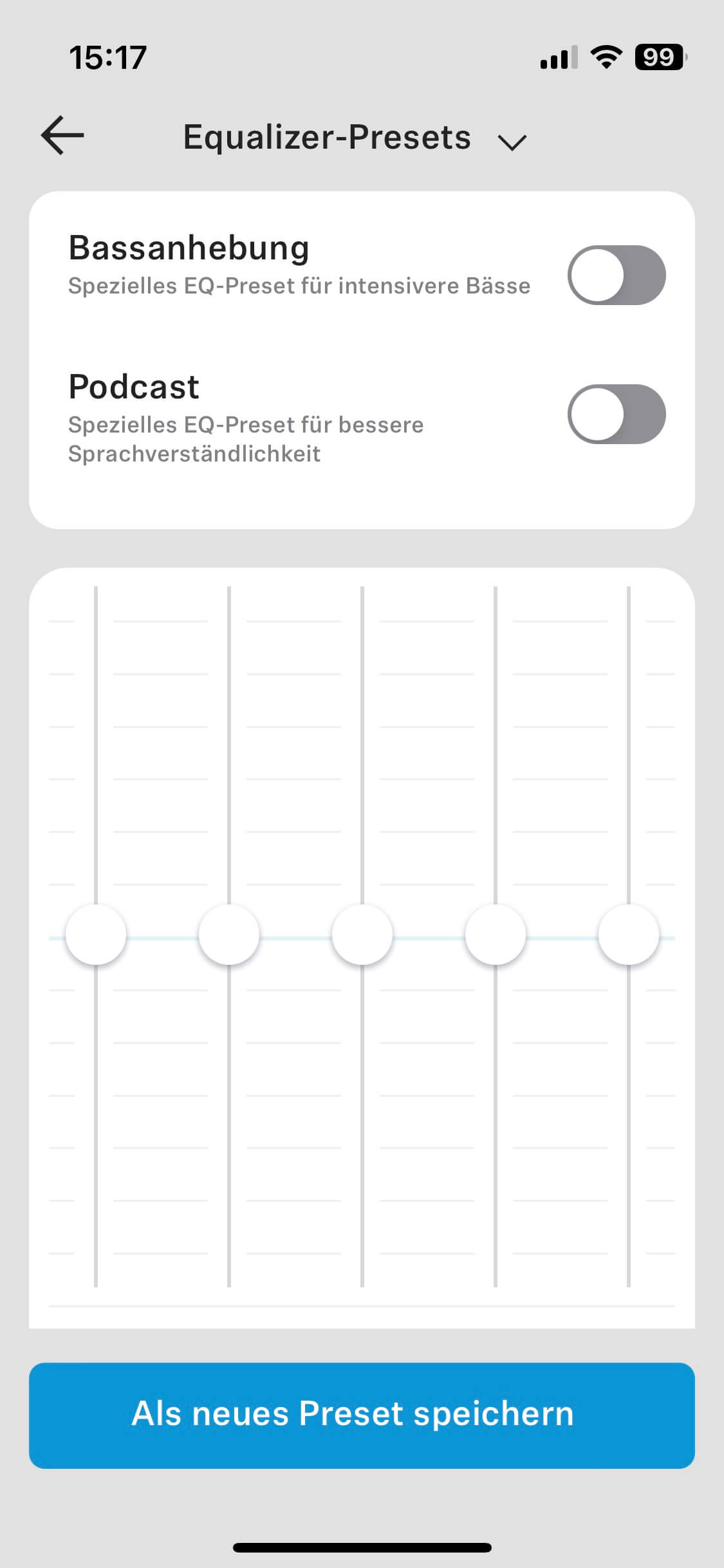Tap the first equalizer band slider knob
Screen dimensions: 724x1568
coord(96,935)
